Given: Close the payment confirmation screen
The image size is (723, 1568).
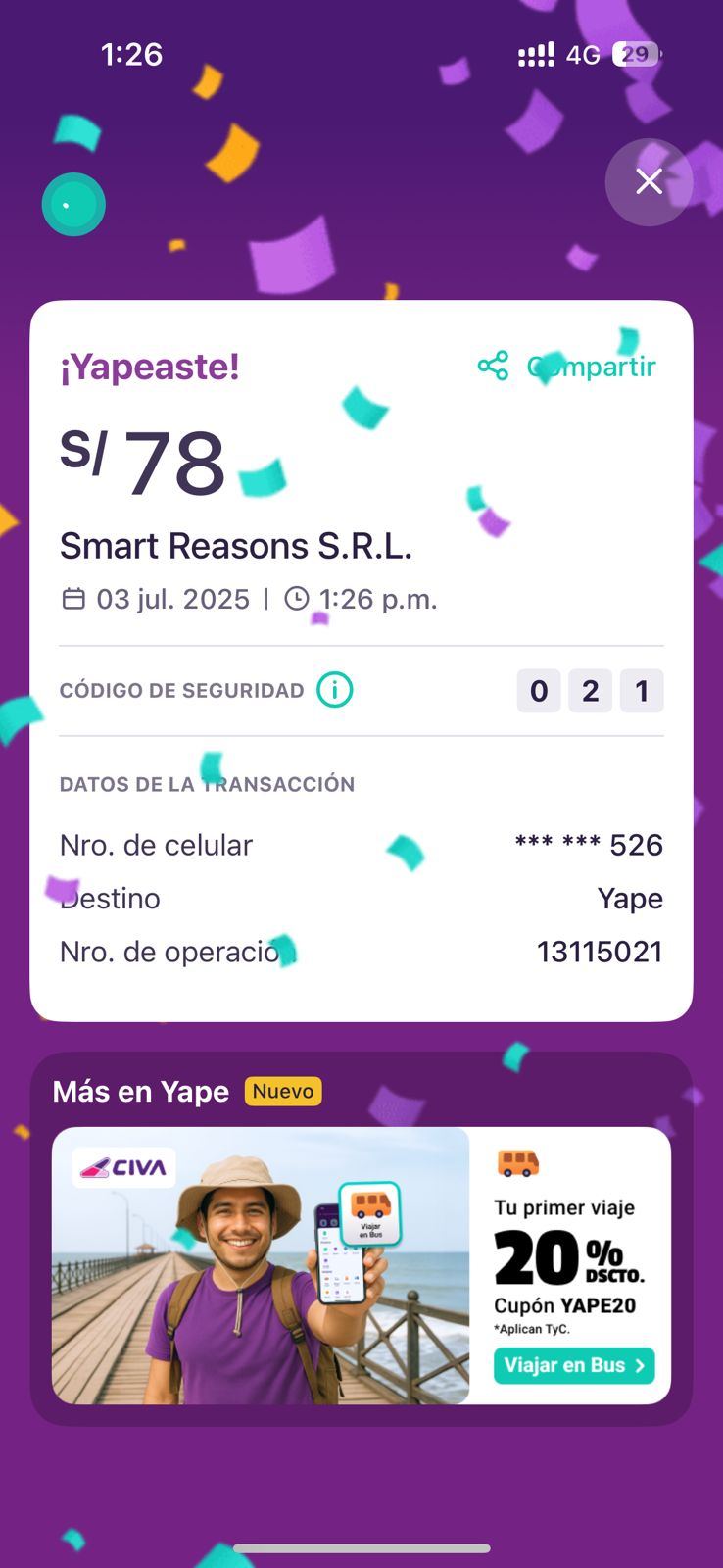Looking at the screenshot, I should 649,181.
